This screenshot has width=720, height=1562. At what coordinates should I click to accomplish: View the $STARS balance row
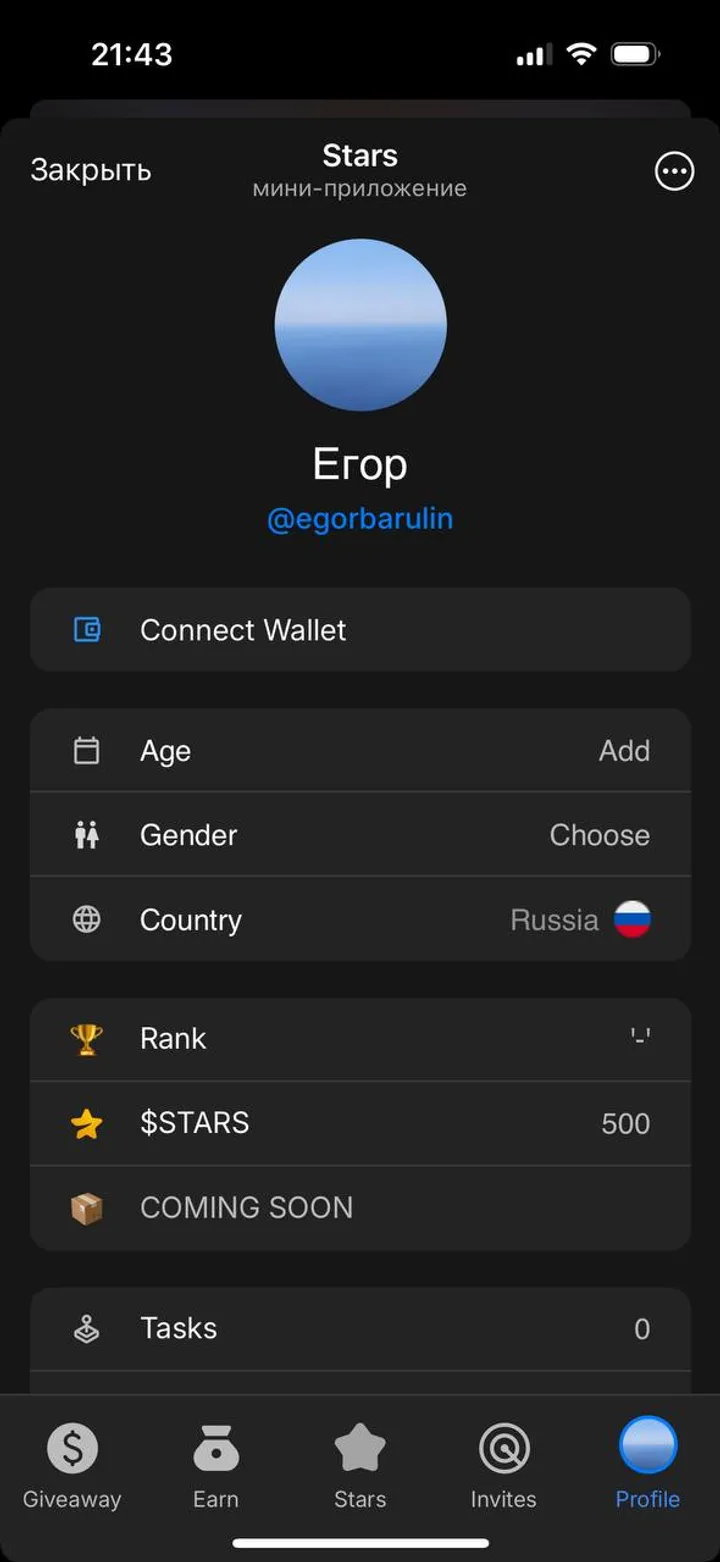coord(360,1123)
